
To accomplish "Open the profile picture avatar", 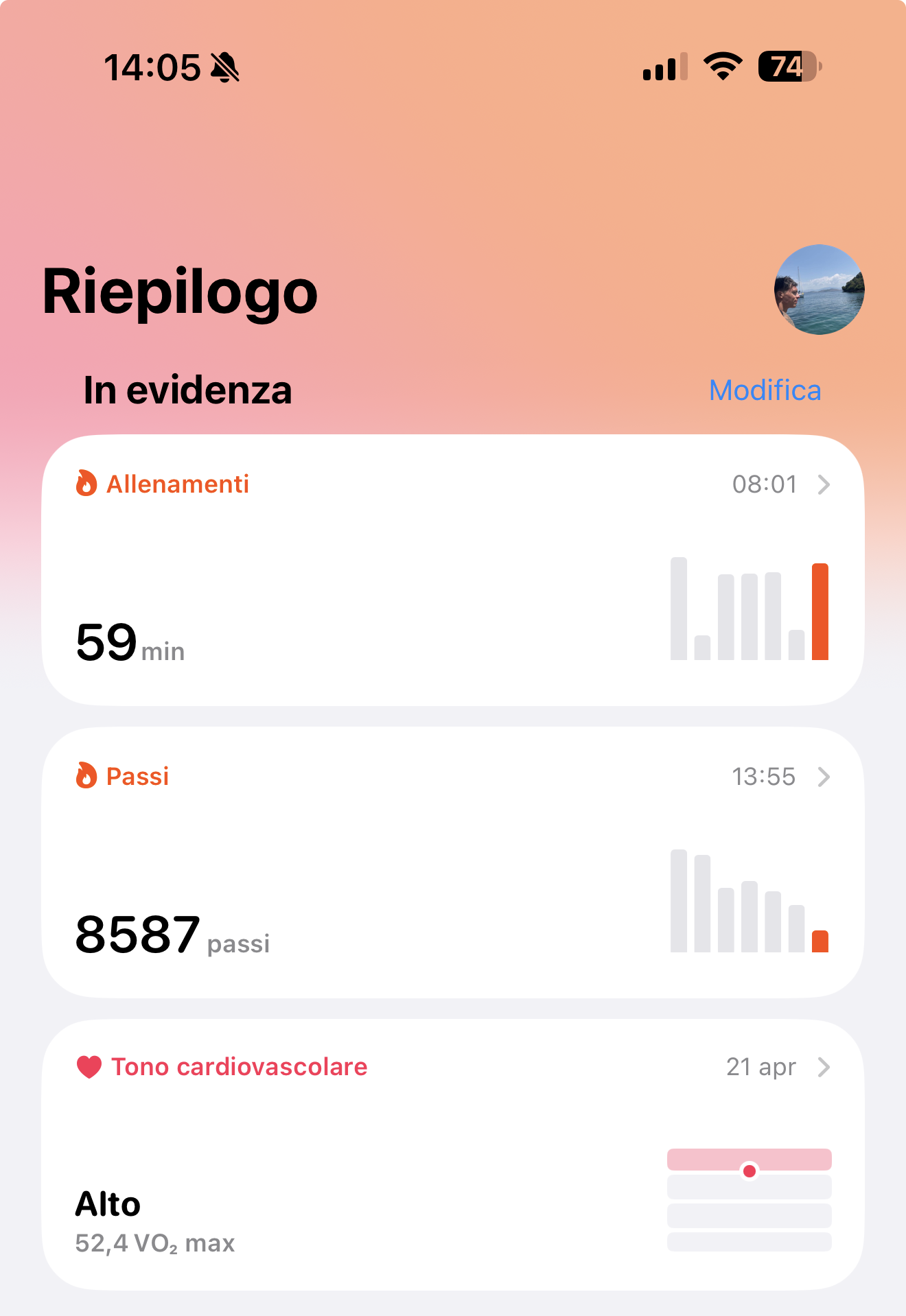I will 819,290.
